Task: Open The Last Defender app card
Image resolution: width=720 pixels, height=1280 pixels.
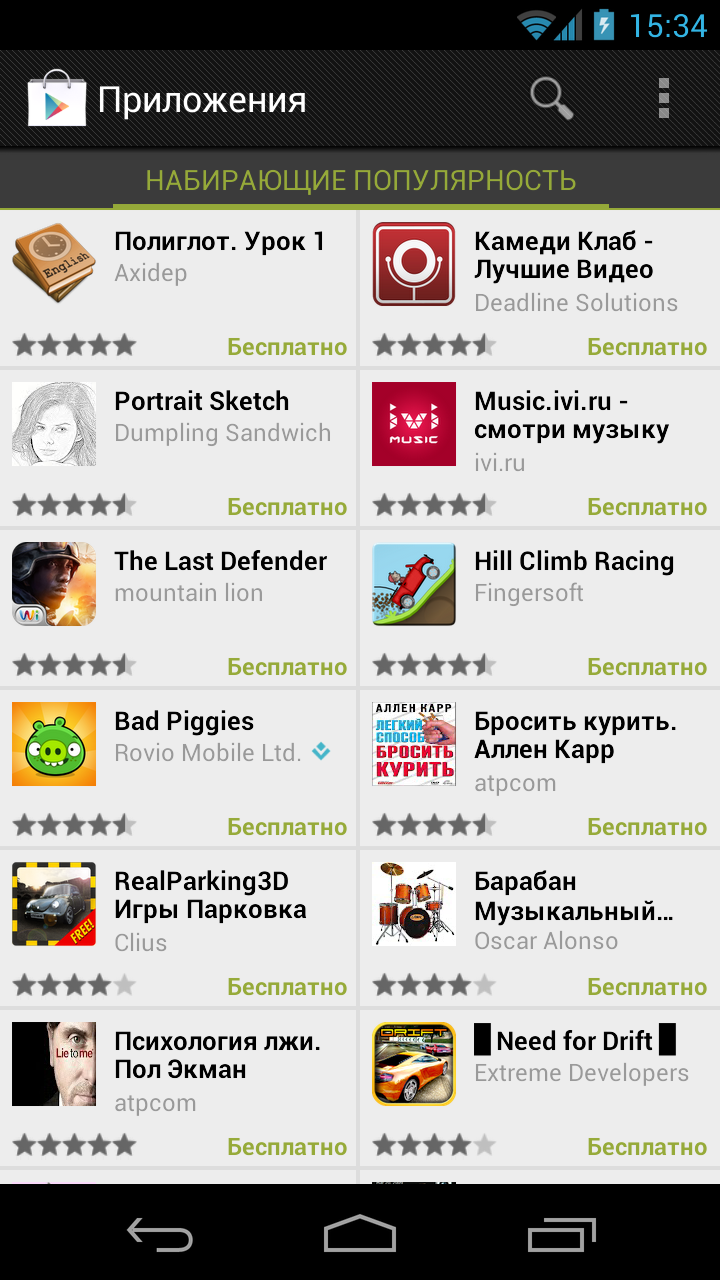Action: pos(178,608)
